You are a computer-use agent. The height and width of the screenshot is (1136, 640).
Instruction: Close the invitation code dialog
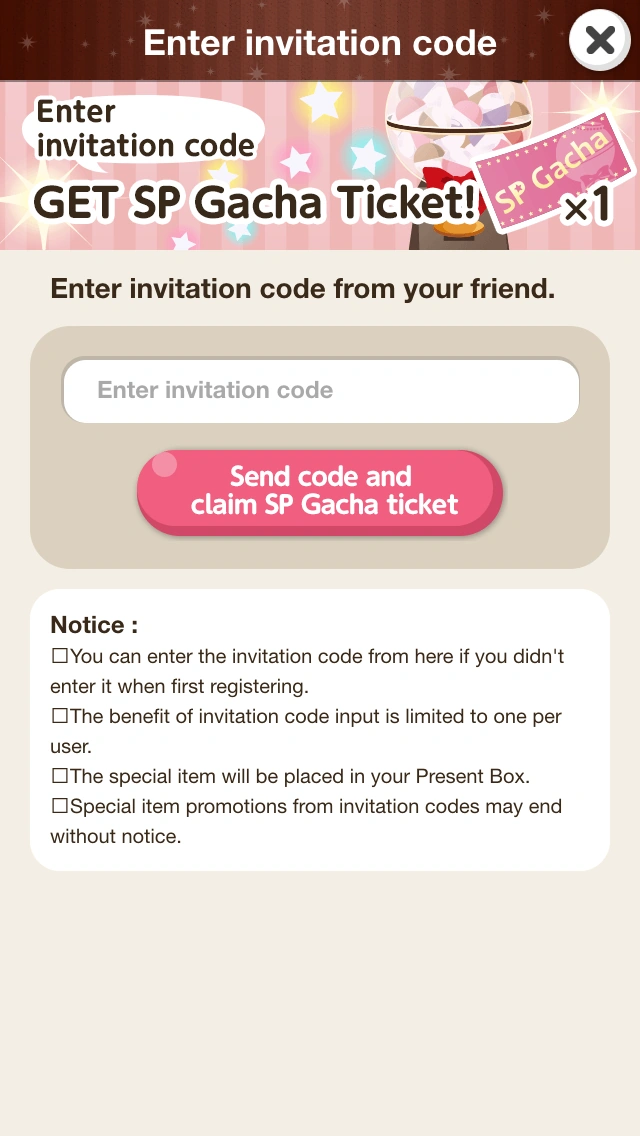pos(600,41)
